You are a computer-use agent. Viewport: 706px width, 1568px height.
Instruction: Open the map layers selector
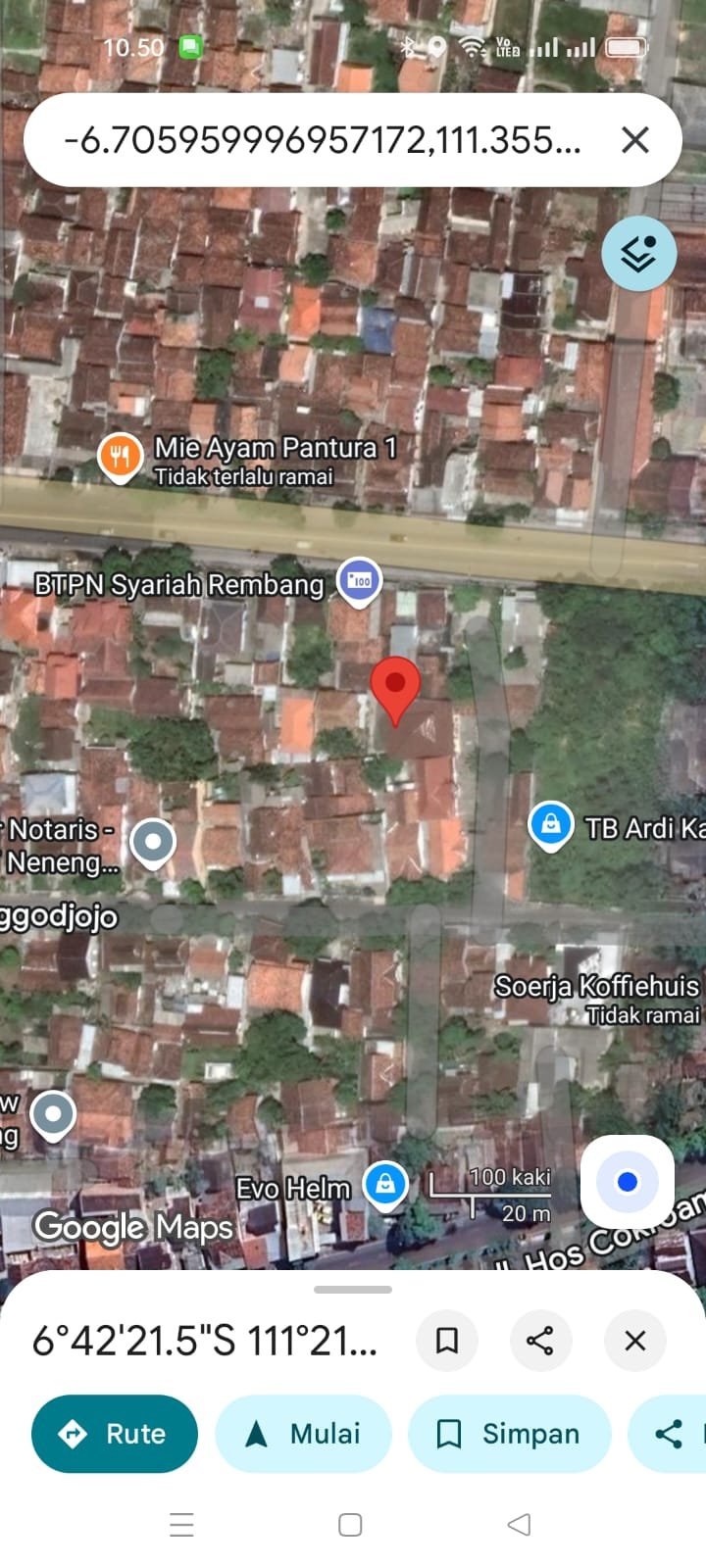pos(638,254)
